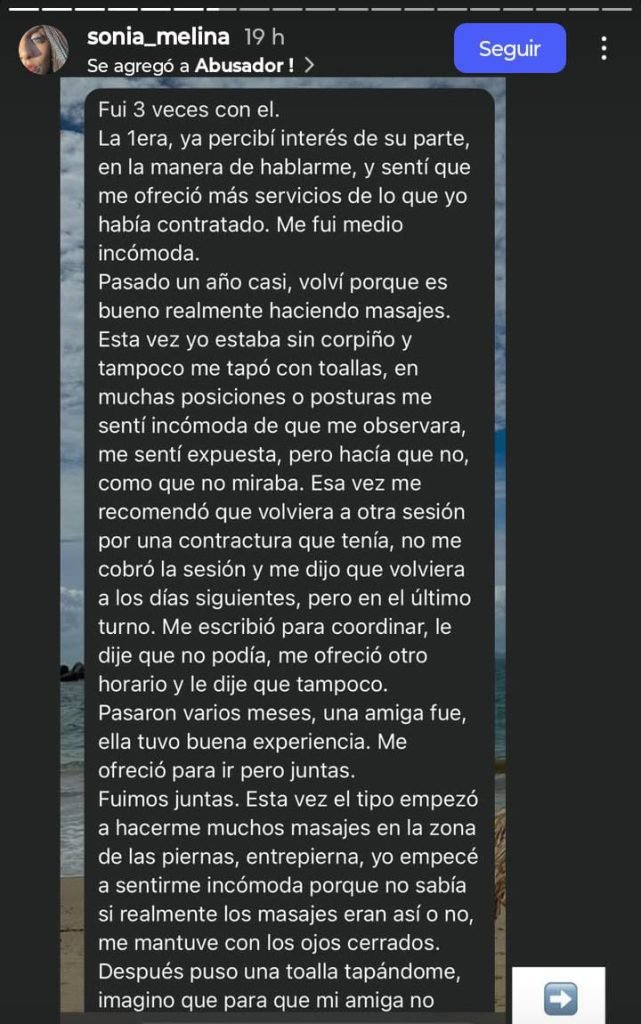Open sonia_melina's profile picture

(44, 50)
